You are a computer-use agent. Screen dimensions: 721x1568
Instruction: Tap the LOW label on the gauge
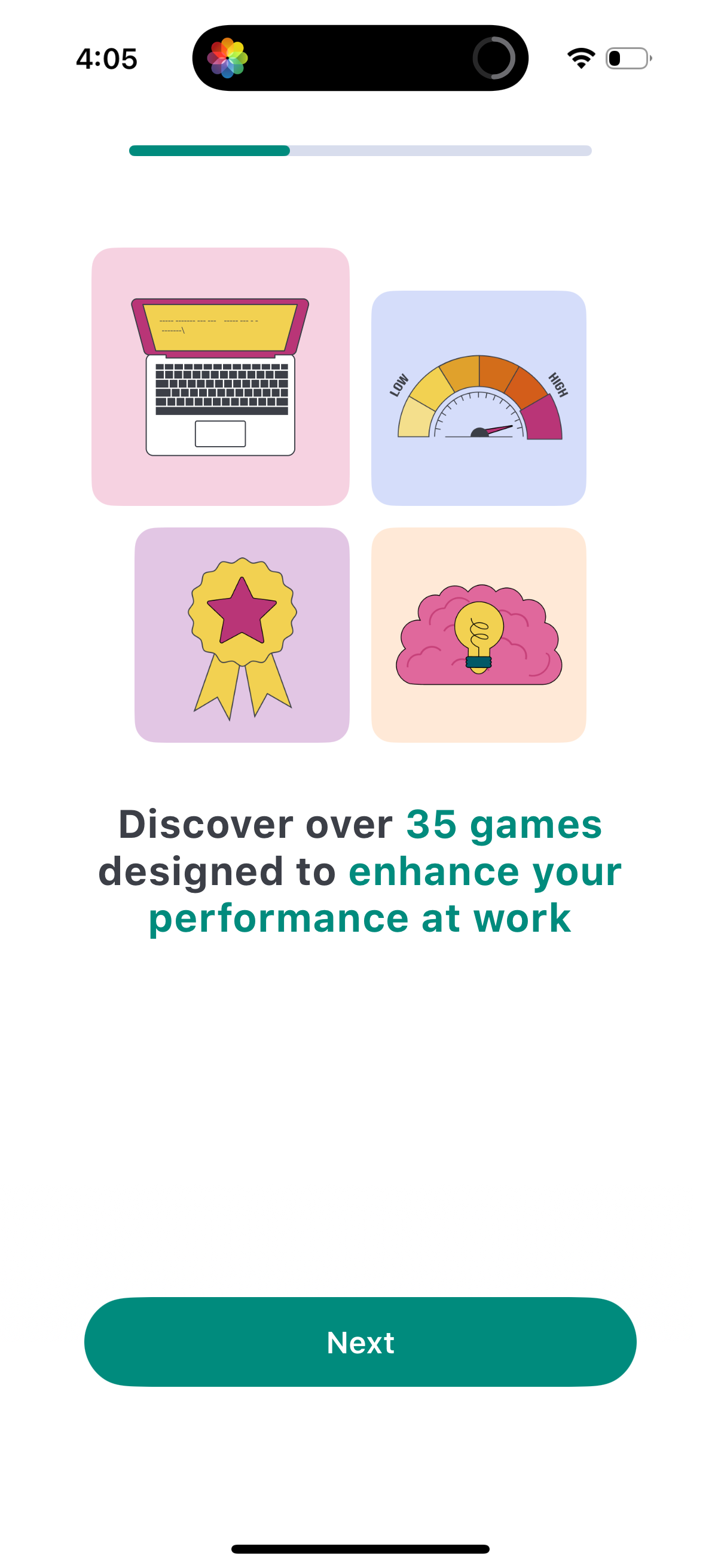399,383
